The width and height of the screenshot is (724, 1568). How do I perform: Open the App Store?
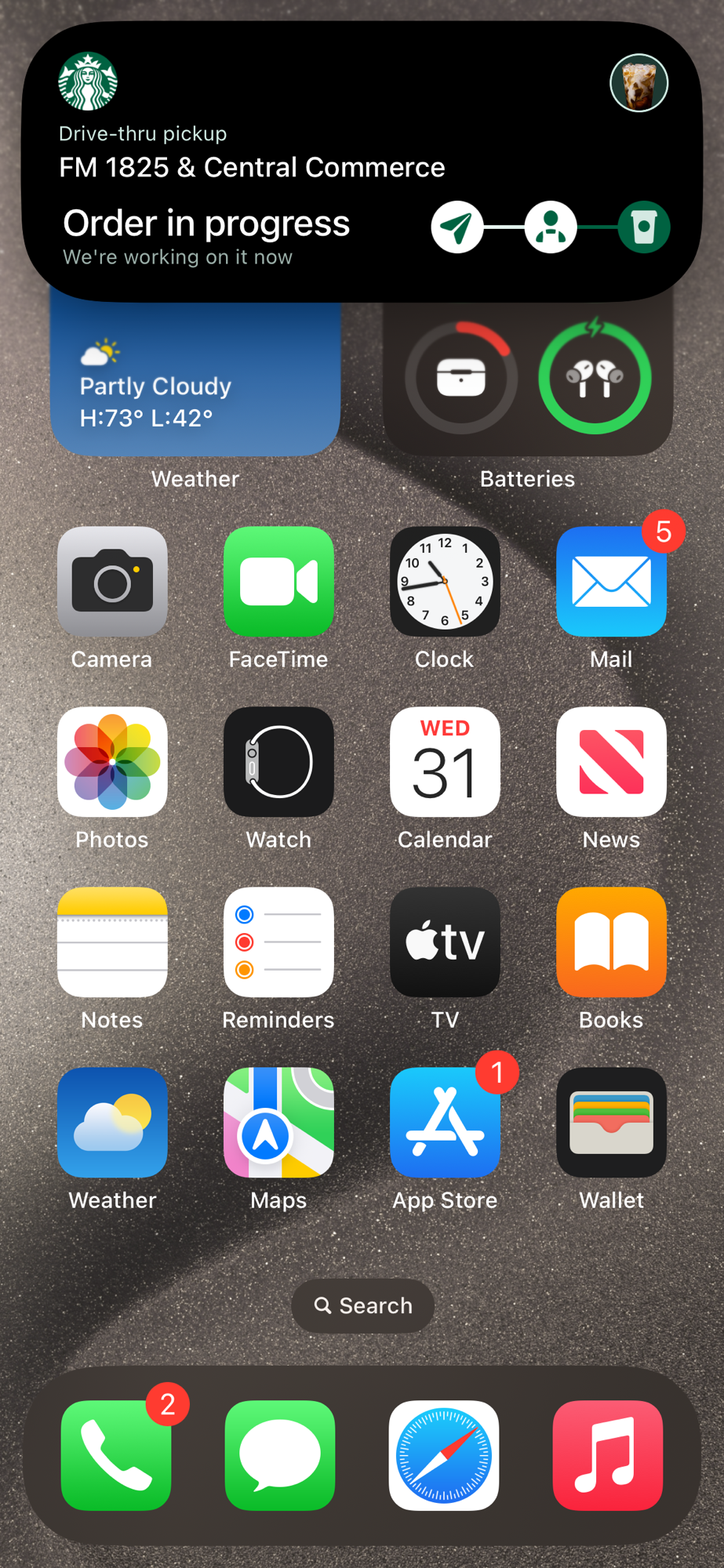[445, 1122]
